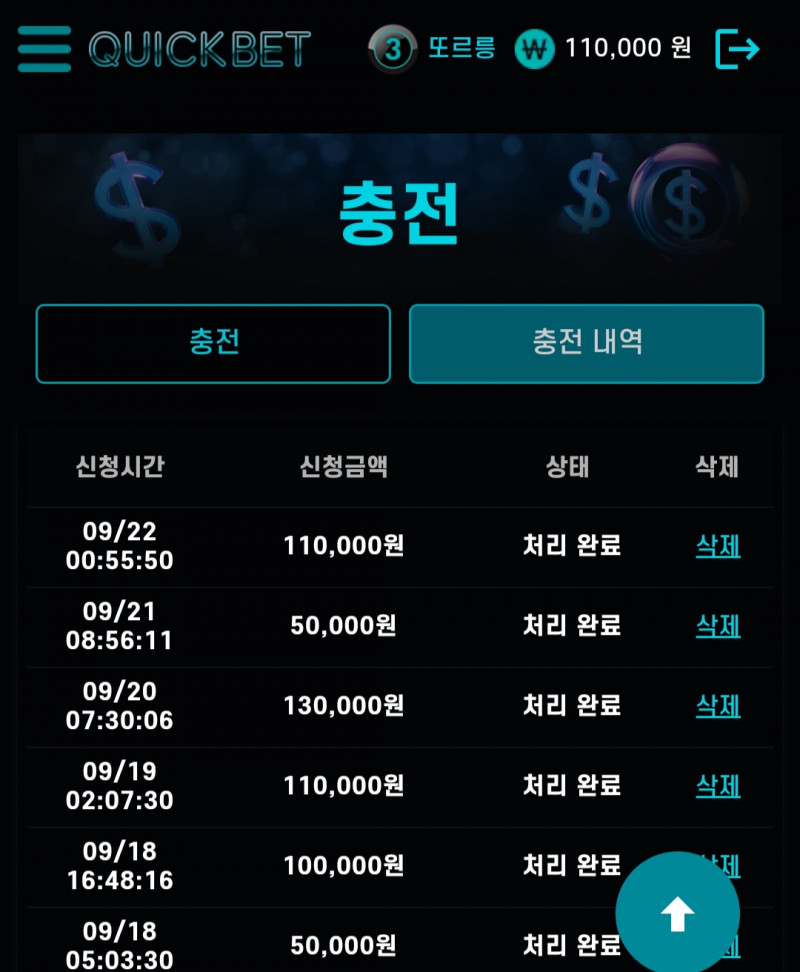Image resolution: width=800 pixels, height=972 pixels.
Task: Switch to the 충전 tab
Action: (x=213, y=343)
